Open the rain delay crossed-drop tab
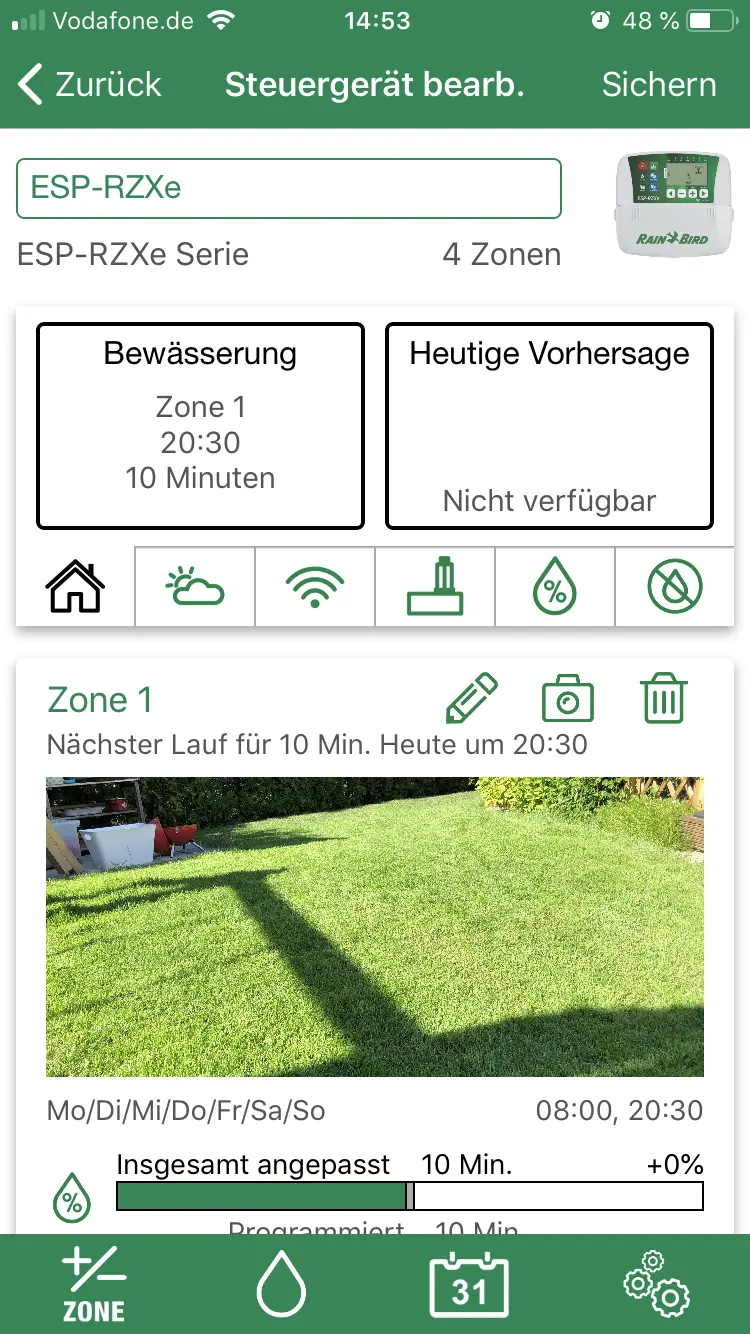The height and width of the screenshot is (1334, 750). (675, 587)
